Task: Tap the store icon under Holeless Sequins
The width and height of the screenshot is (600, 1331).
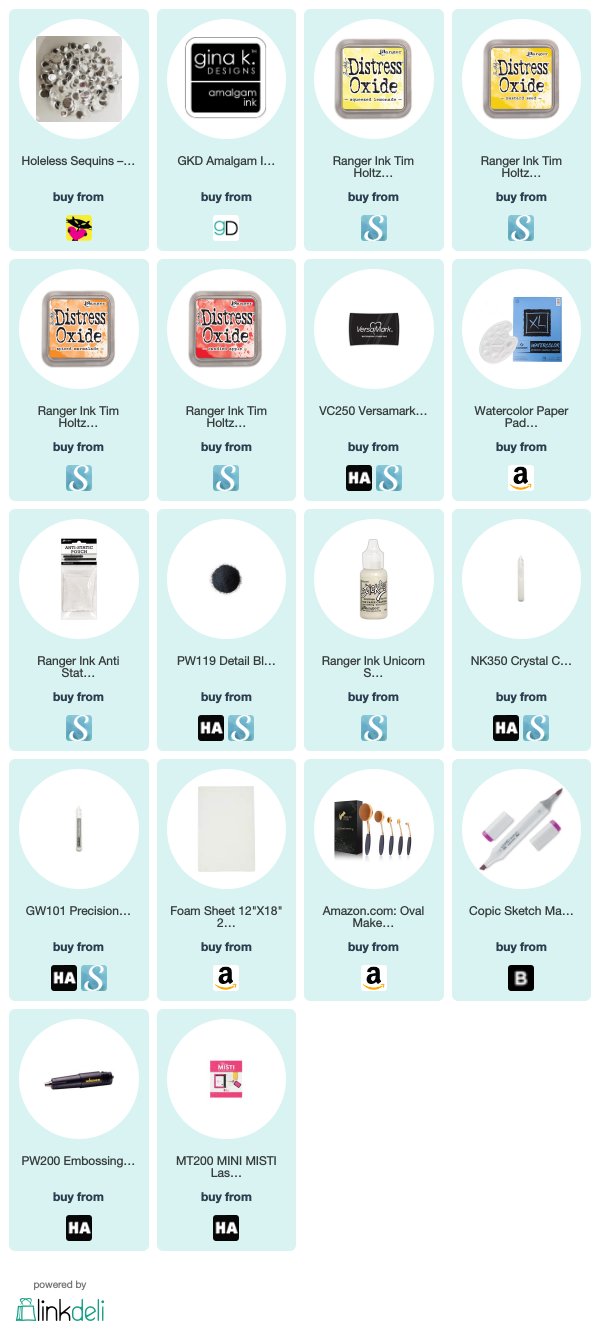Action: [78, 228]
